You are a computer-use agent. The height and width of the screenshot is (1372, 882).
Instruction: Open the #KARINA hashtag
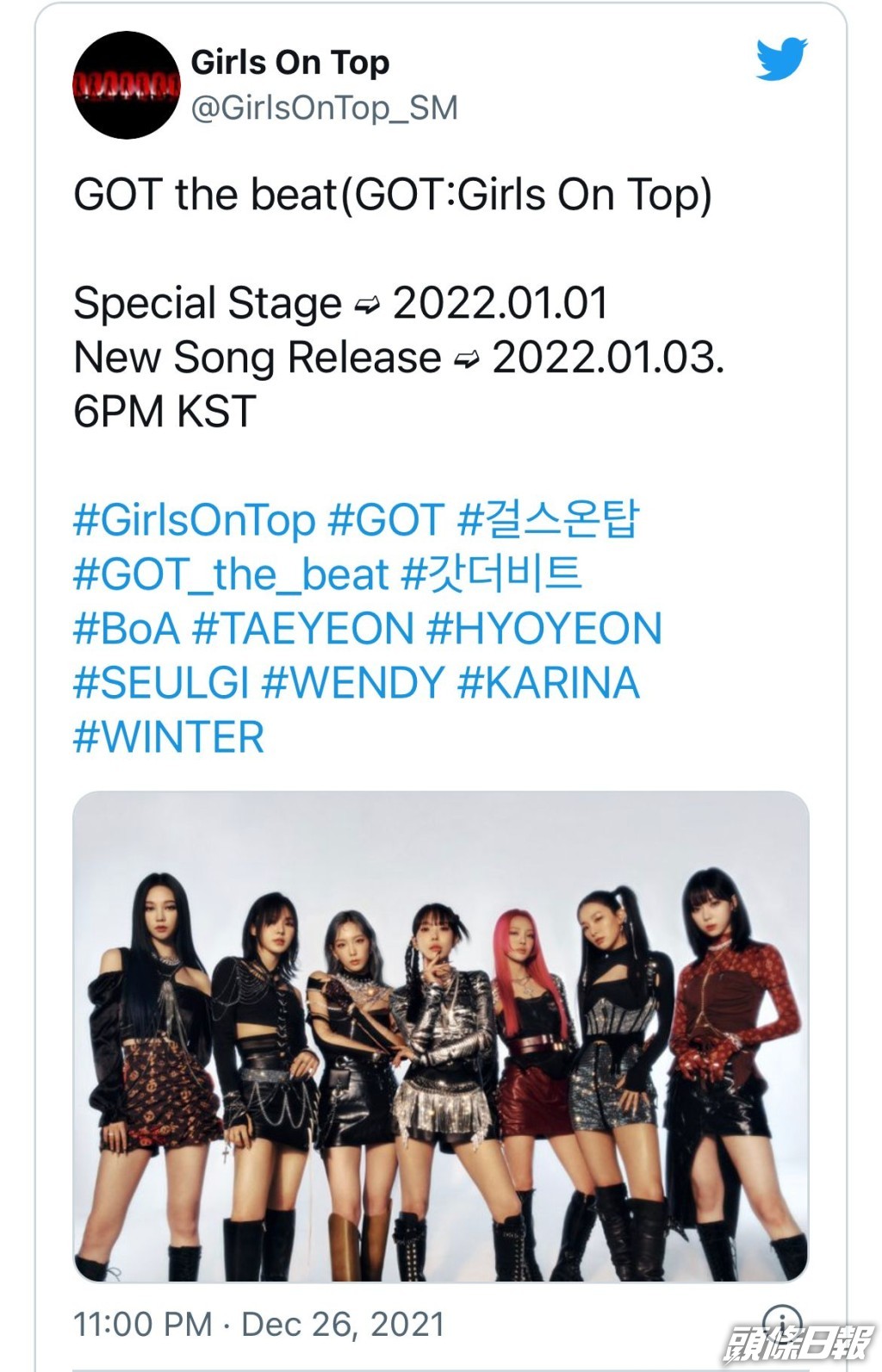coord(549,683)
